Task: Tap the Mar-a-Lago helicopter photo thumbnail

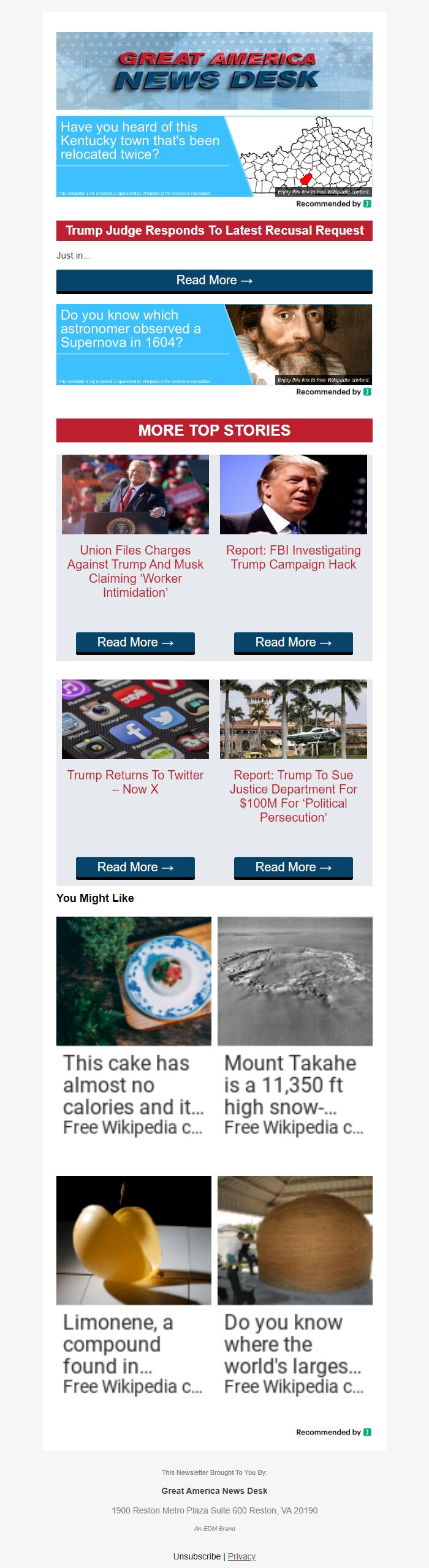Action: coord(293,719)
